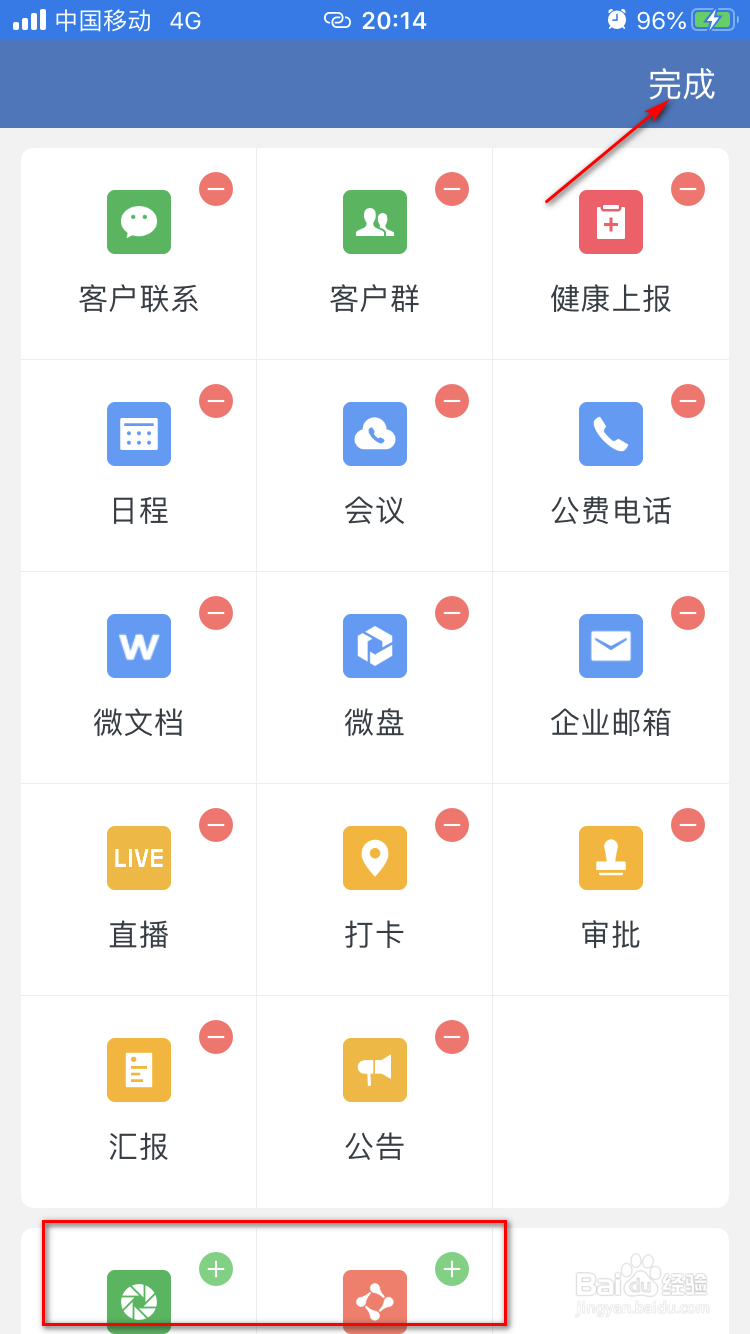This screenshot has width=750, height=1334.
Task: Remove 客户联系 from the workbench
Action: (x=216, y=189)
